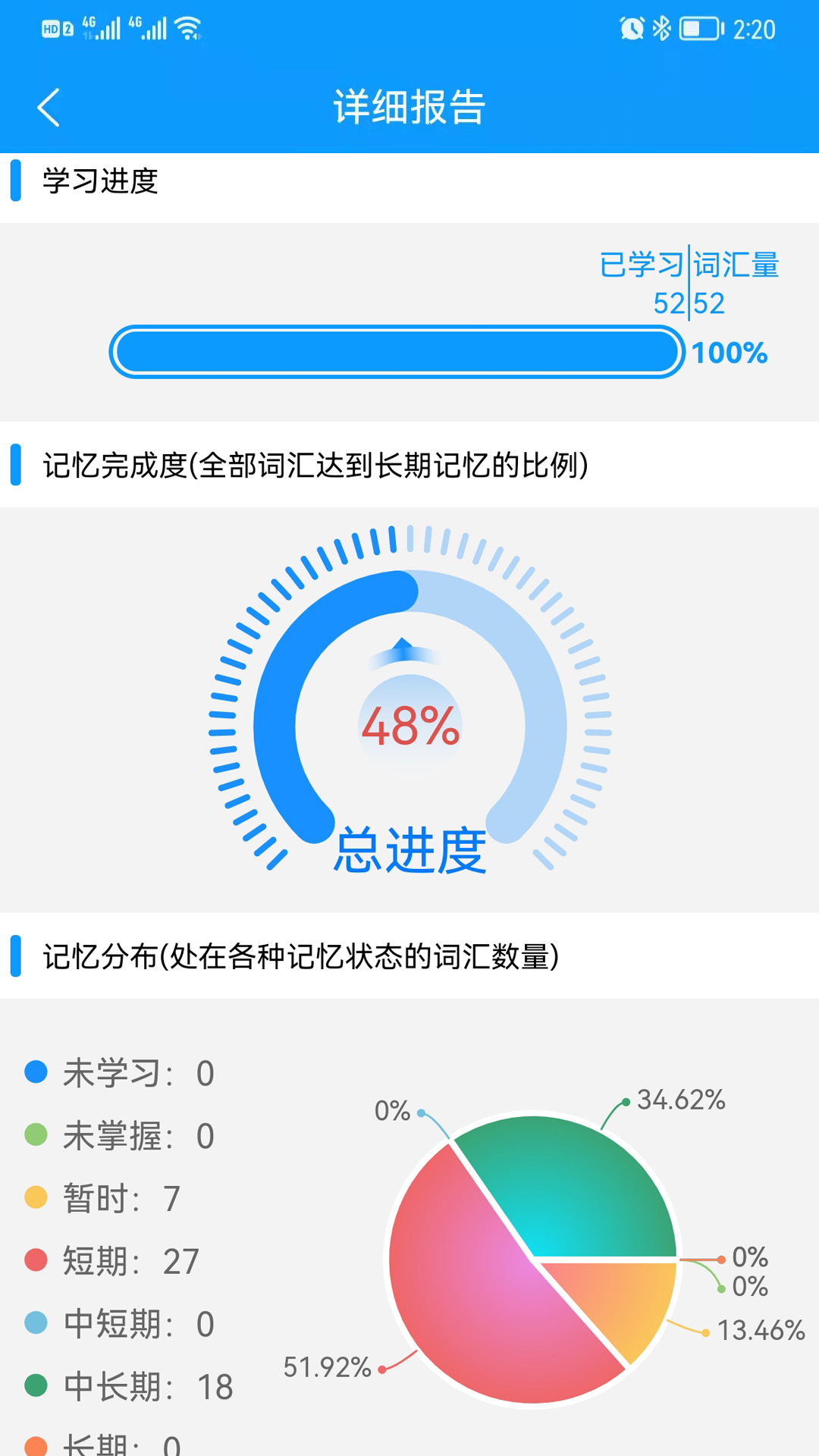The height and width of the screenshot is (1456, 819).
Task: Go back from the 详细报告 page
Action: pos(49,107)
